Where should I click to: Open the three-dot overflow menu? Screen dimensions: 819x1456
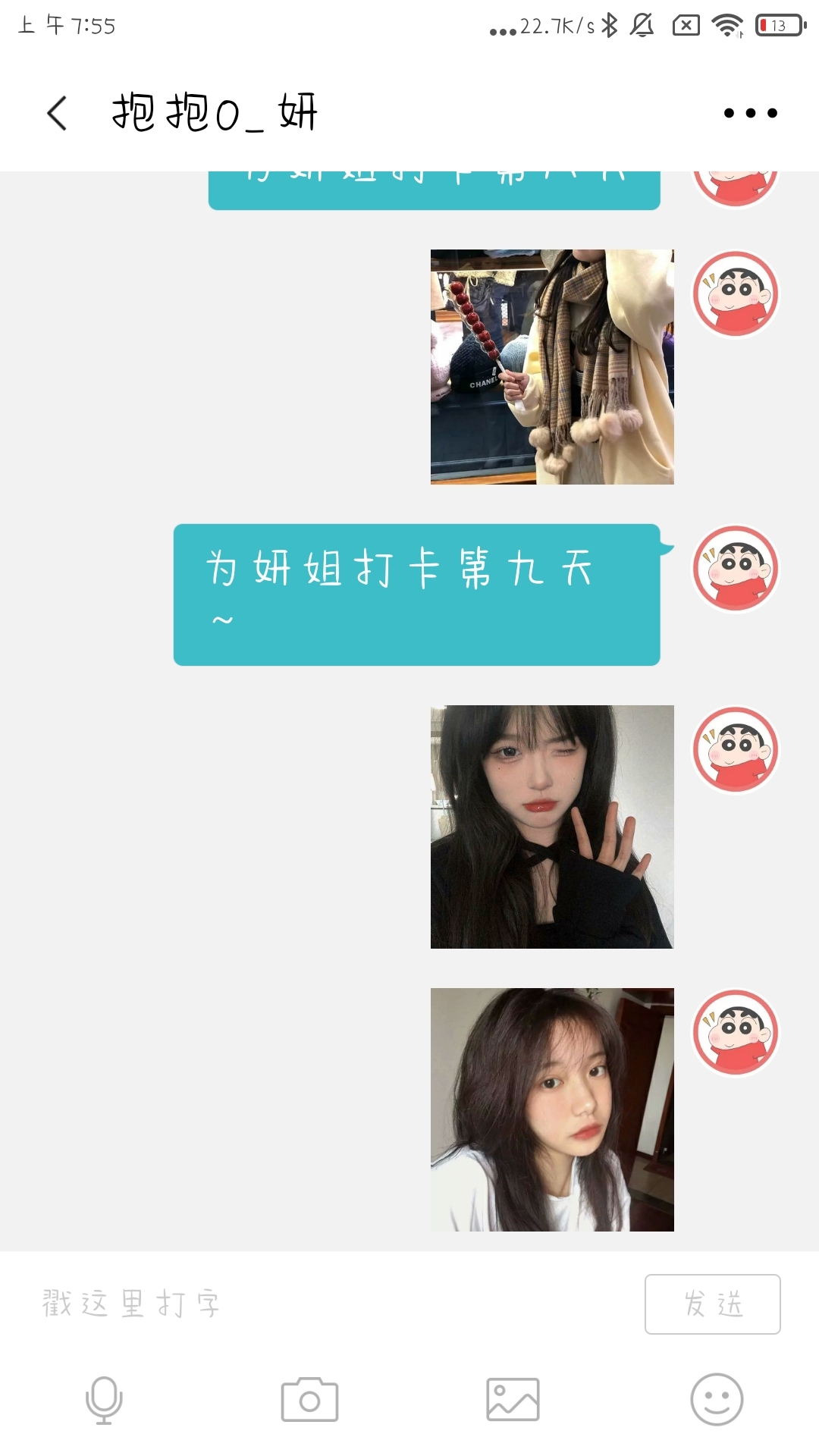[750, 113]
